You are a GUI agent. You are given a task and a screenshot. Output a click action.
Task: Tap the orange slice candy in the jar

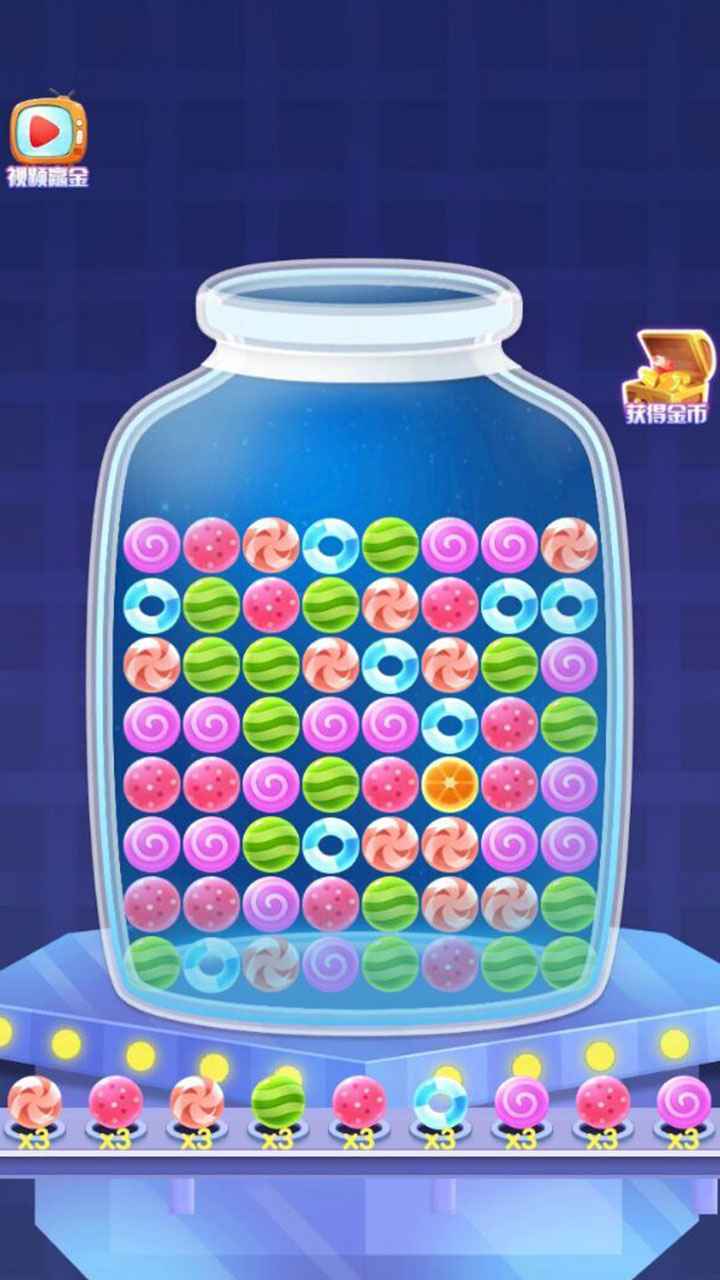(x=450, y=784)
